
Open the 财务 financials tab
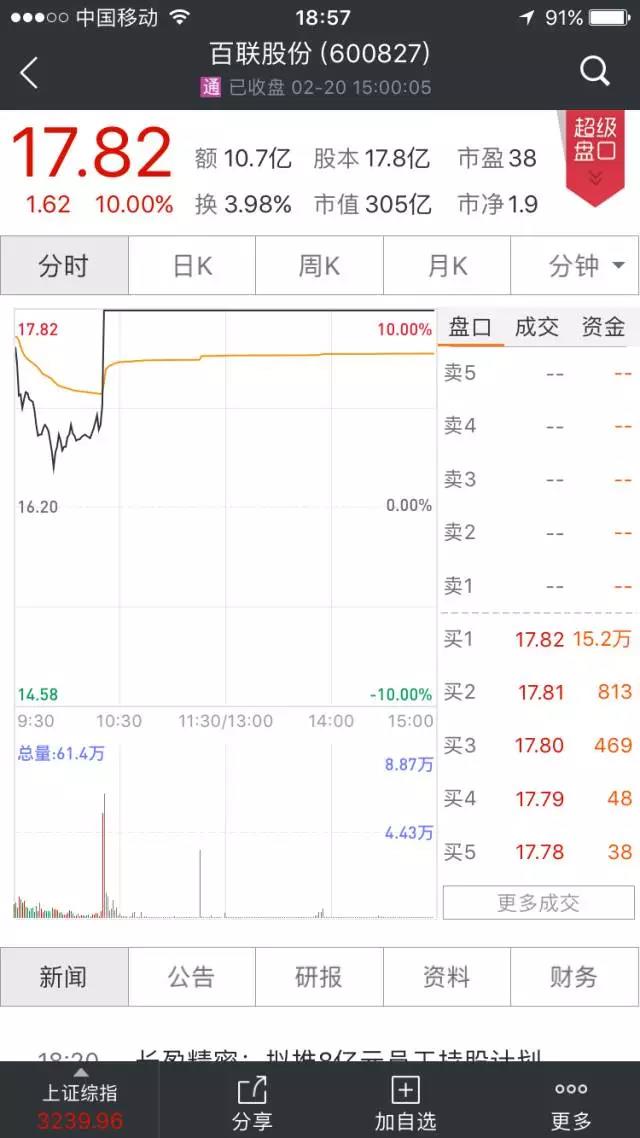click(574, 977)
